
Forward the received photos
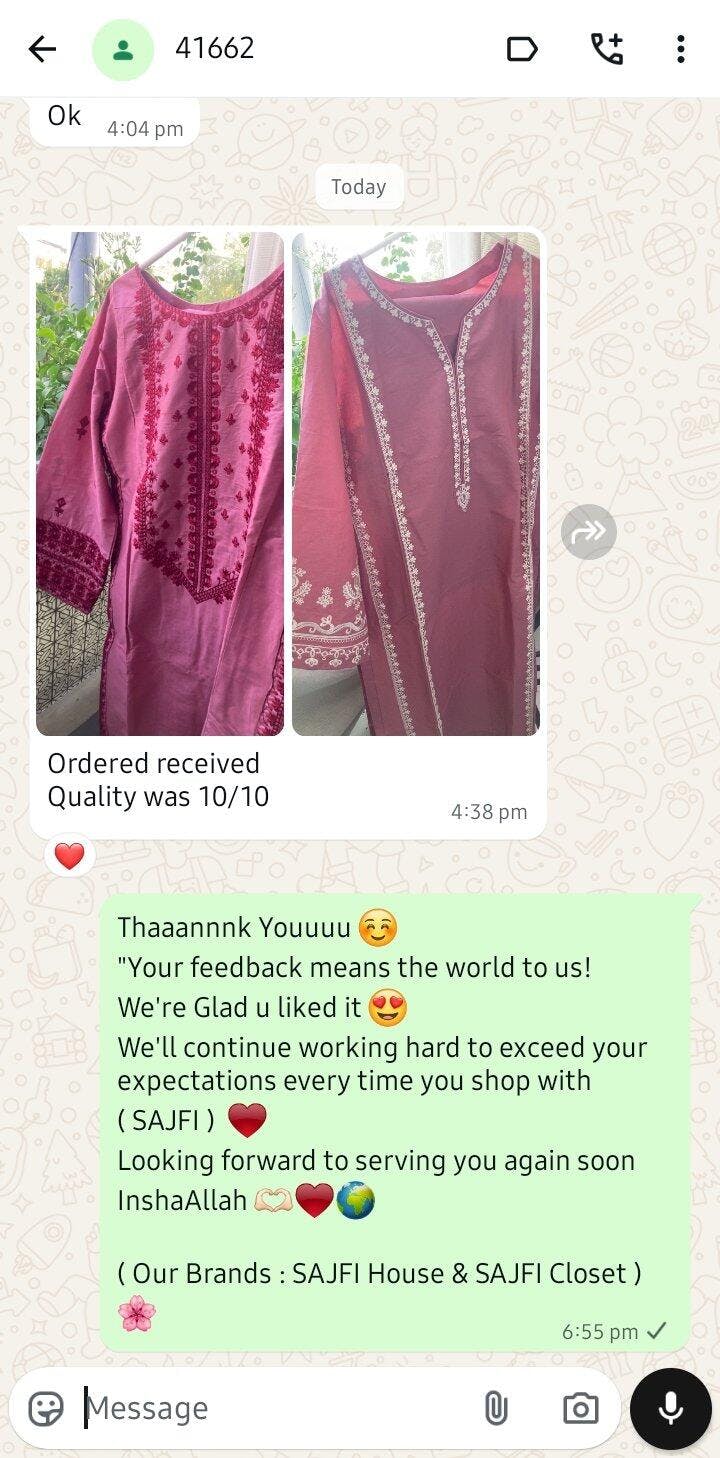pyautogui.click(x=588, y=532)
